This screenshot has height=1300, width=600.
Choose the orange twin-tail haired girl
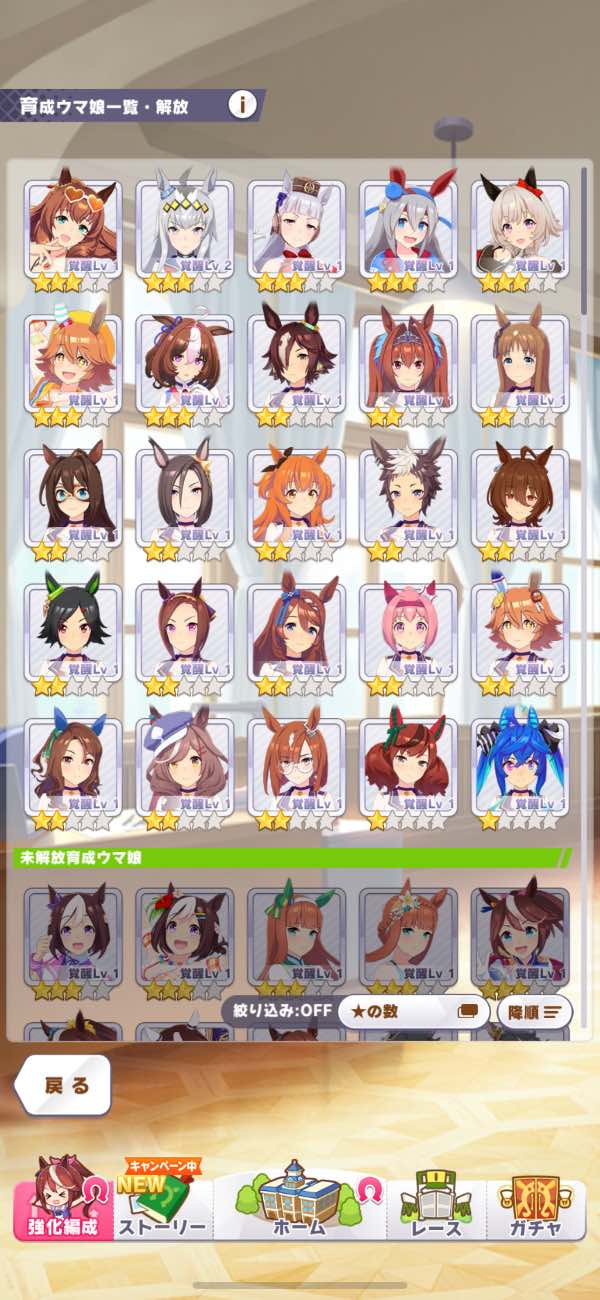coord(296,497)
